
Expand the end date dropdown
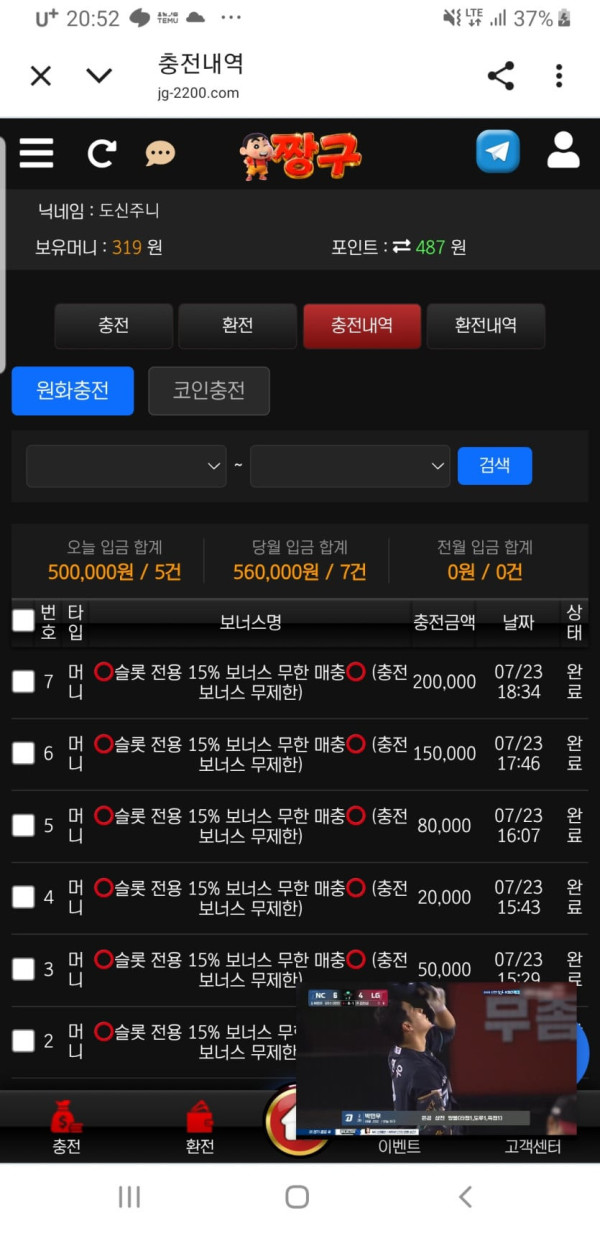(x=350, y=466)
